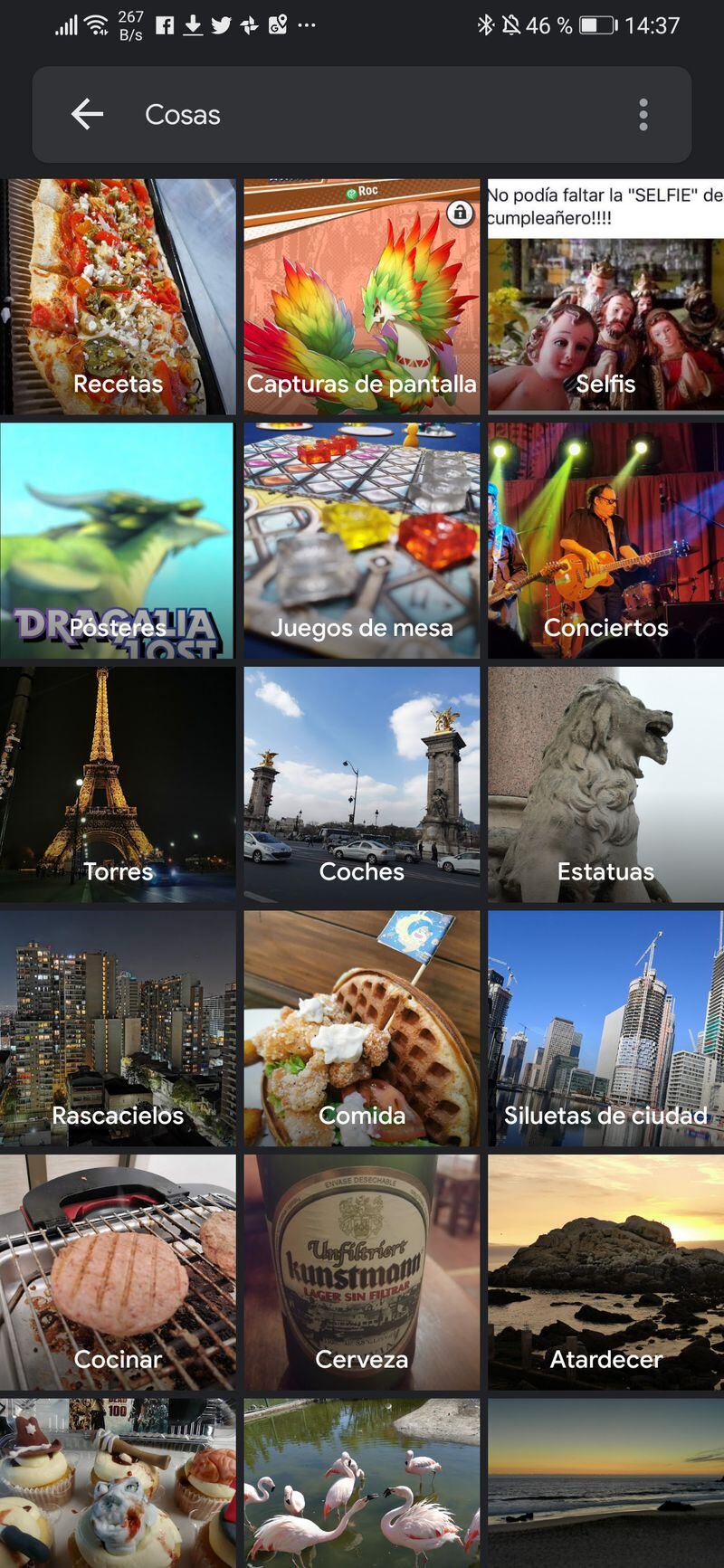Go back using the arrow
The width and height of the screenshot is (724, 1568).
(87, 115)
